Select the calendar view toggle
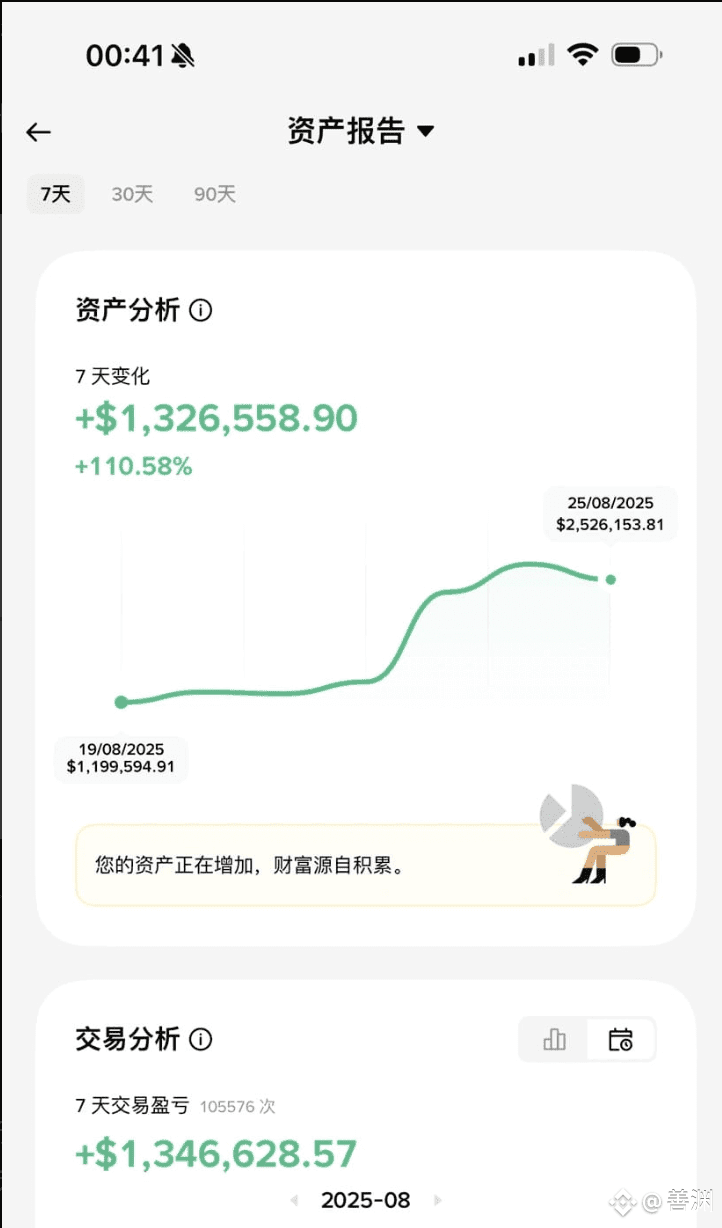This screenshot has width=722, height=1228. pyautogui.click(x=621, y=1040)
